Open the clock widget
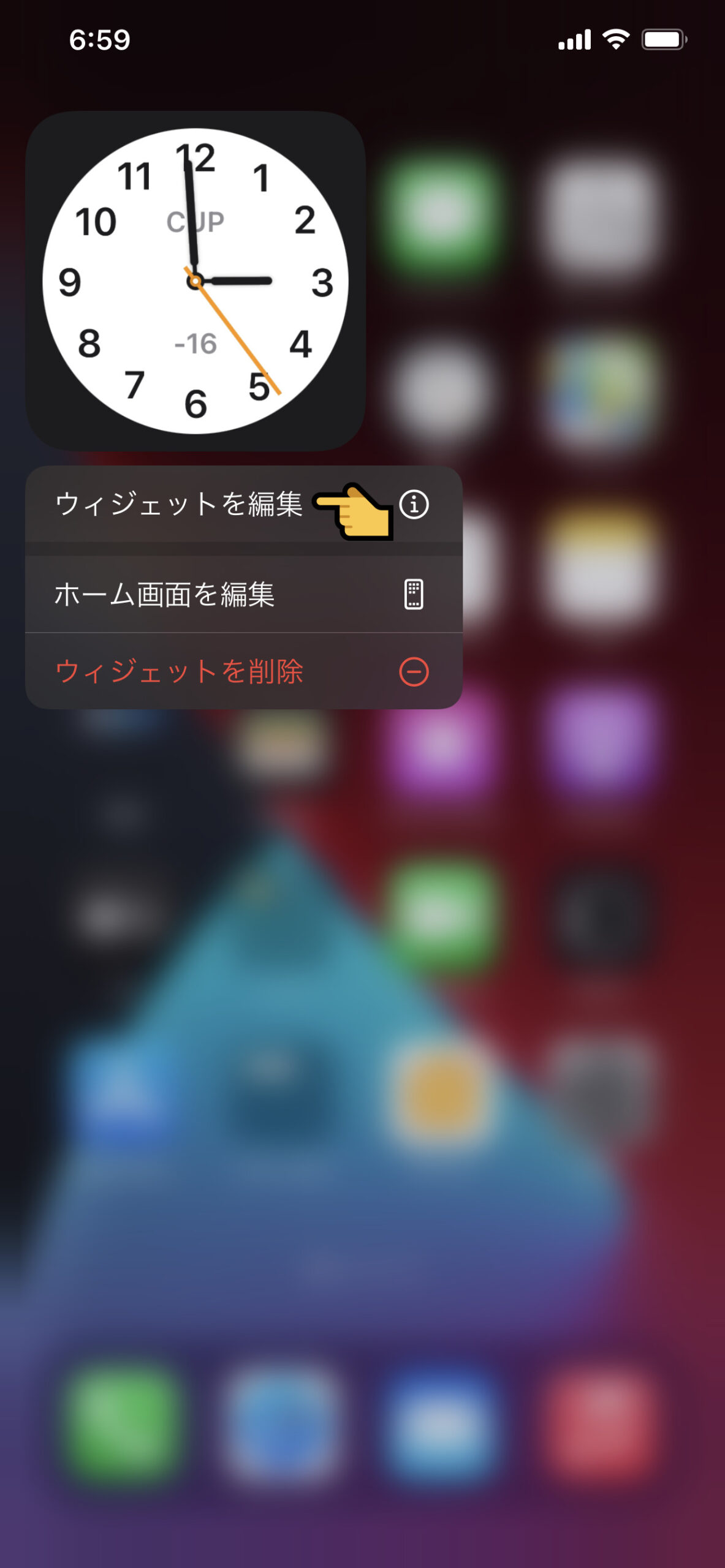This screenshot has width=725, height=1568. pos(195,281)
